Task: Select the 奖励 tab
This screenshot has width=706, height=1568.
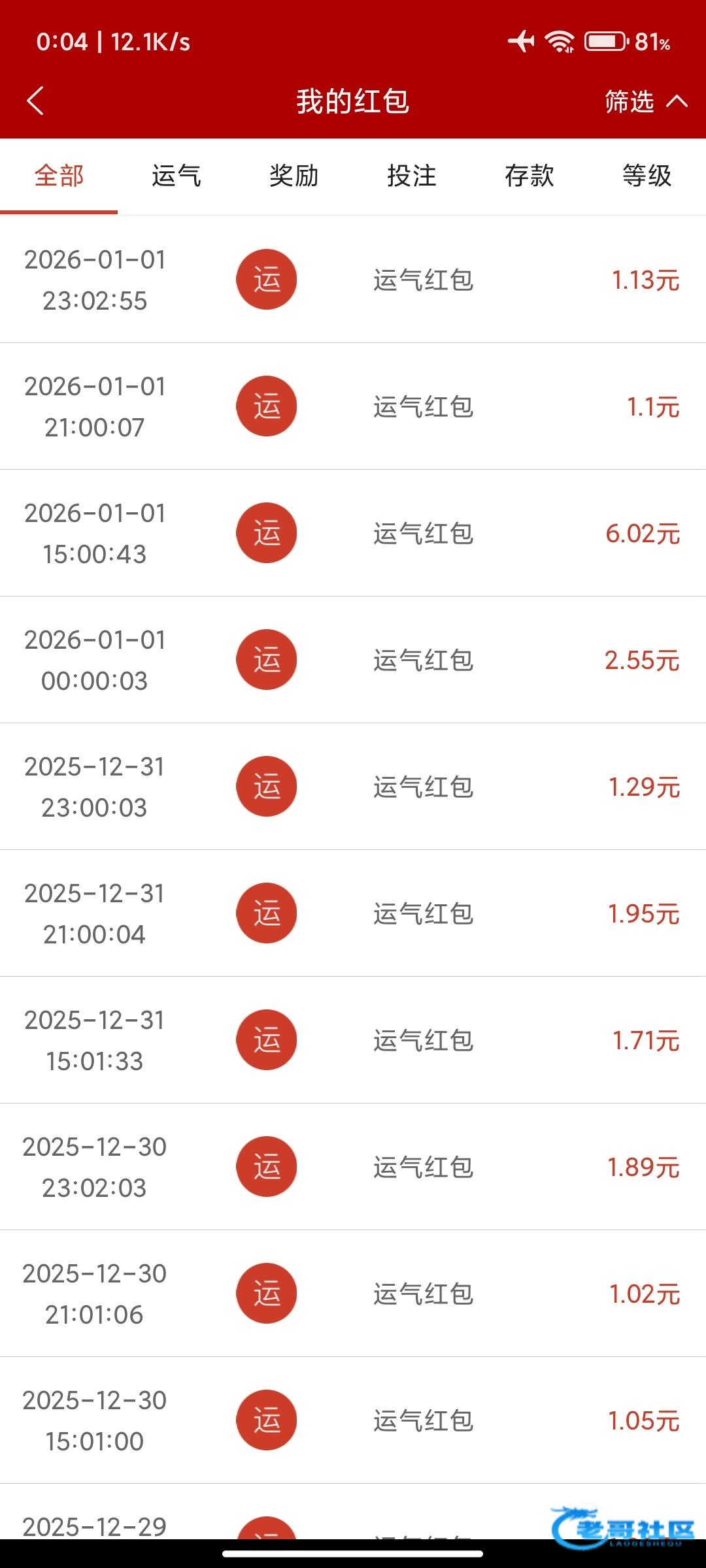Action: (x=294, y=176)
